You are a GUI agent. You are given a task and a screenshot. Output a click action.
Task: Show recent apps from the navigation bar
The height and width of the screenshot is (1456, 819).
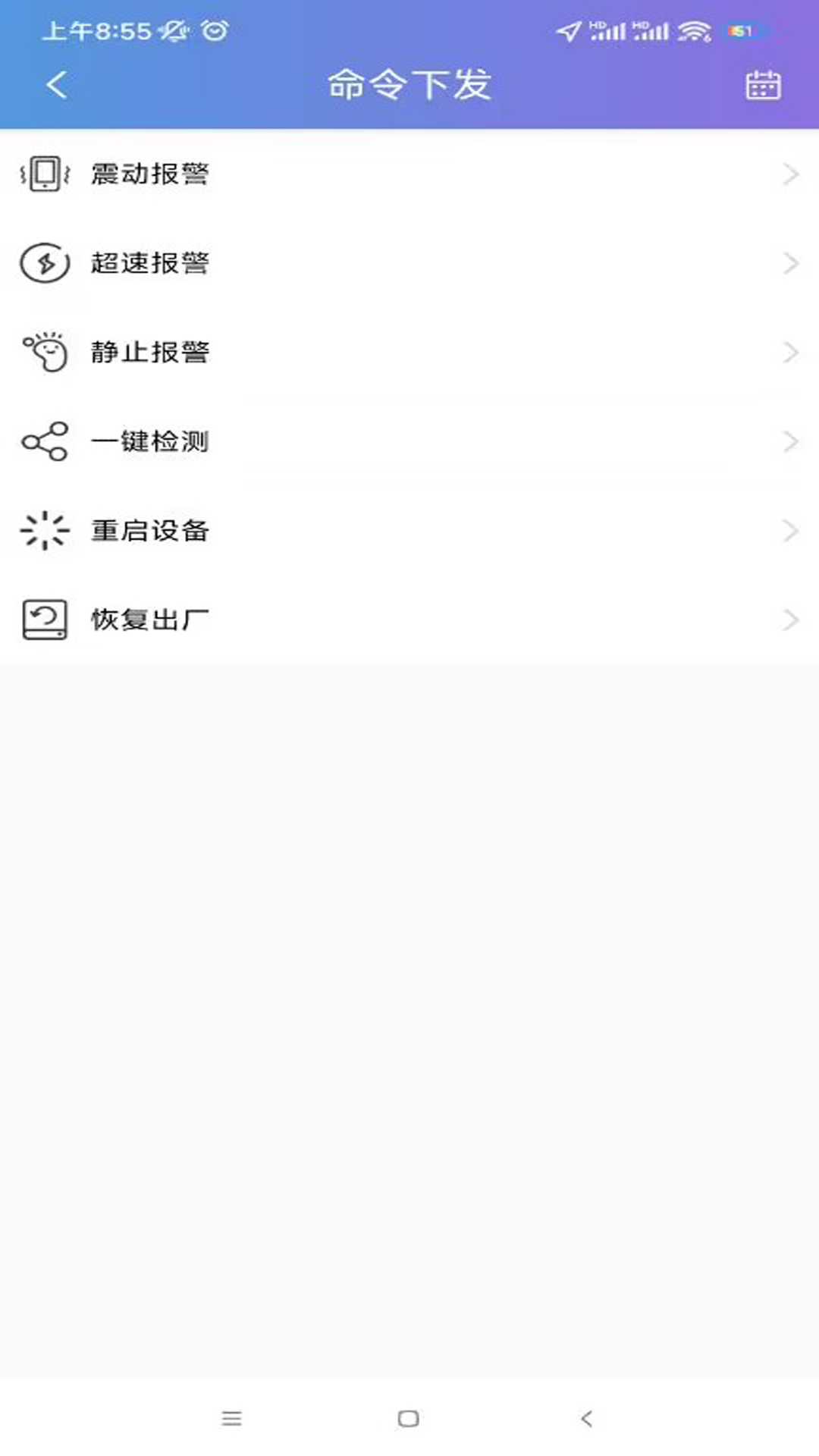pyautogui.click(x=232, y=1418)
